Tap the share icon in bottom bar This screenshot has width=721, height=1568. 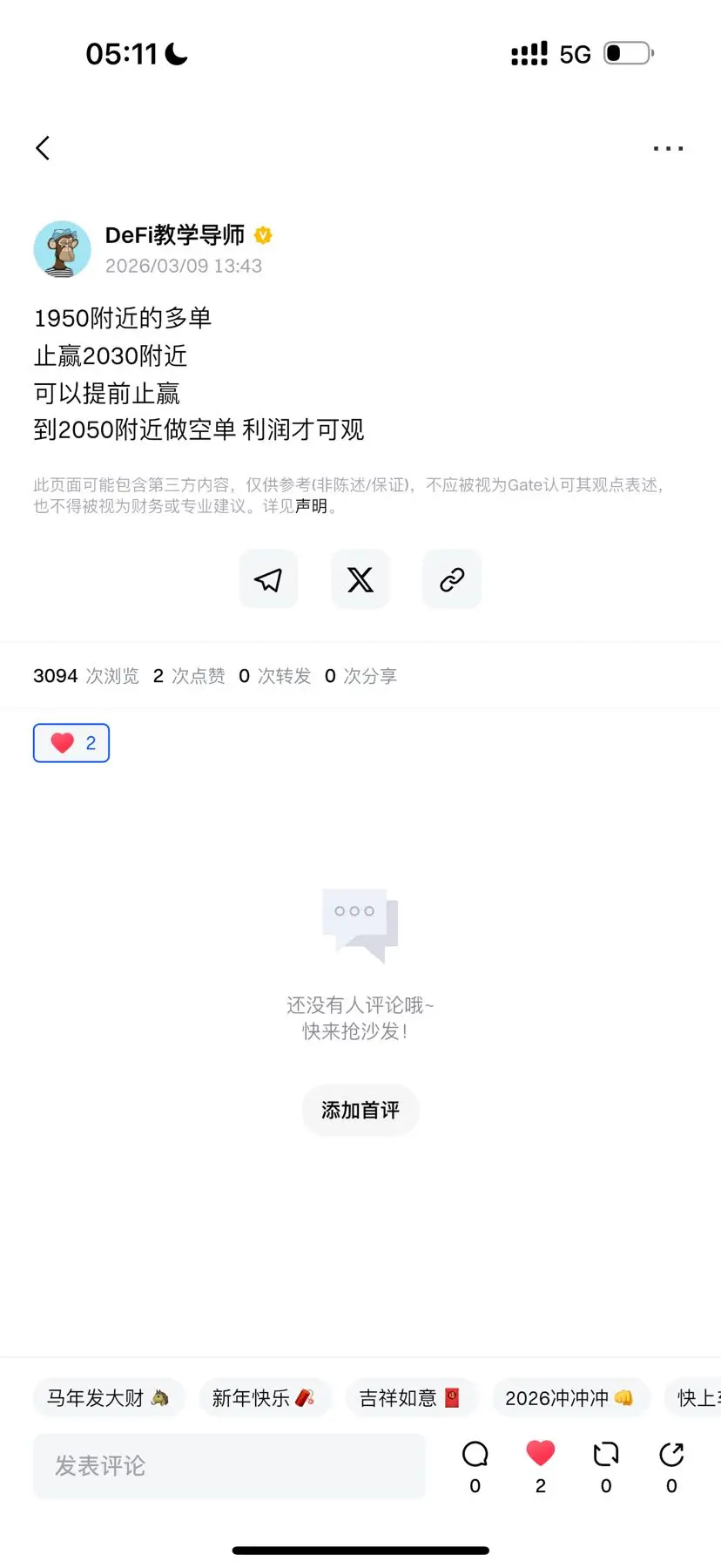point(670,1453)
